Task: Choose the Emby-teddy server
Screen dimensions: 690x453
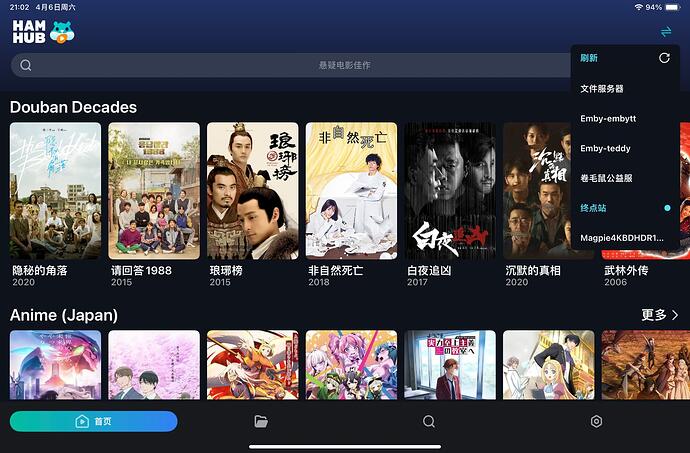Action: (x=625, y=148)
